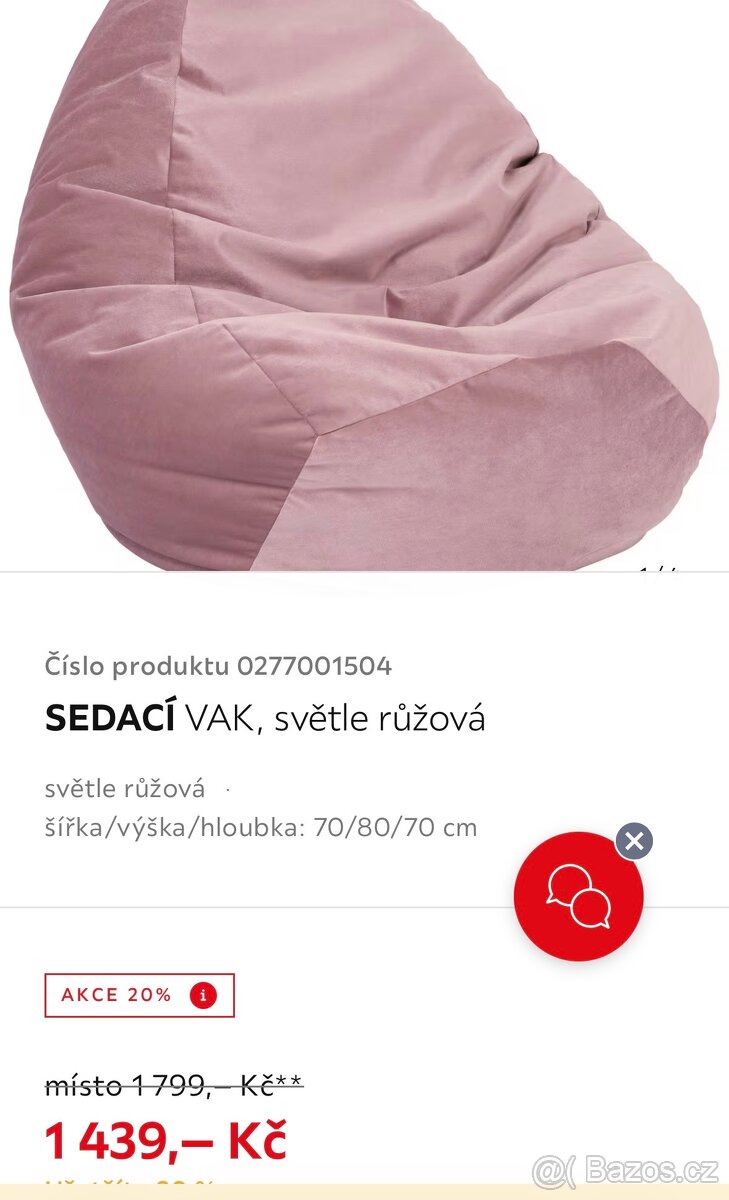Image resolution: width=729 pixels, height=1200 pixels.
Task: Click the dot separator after světle růžová
Action: coord(228,789)
